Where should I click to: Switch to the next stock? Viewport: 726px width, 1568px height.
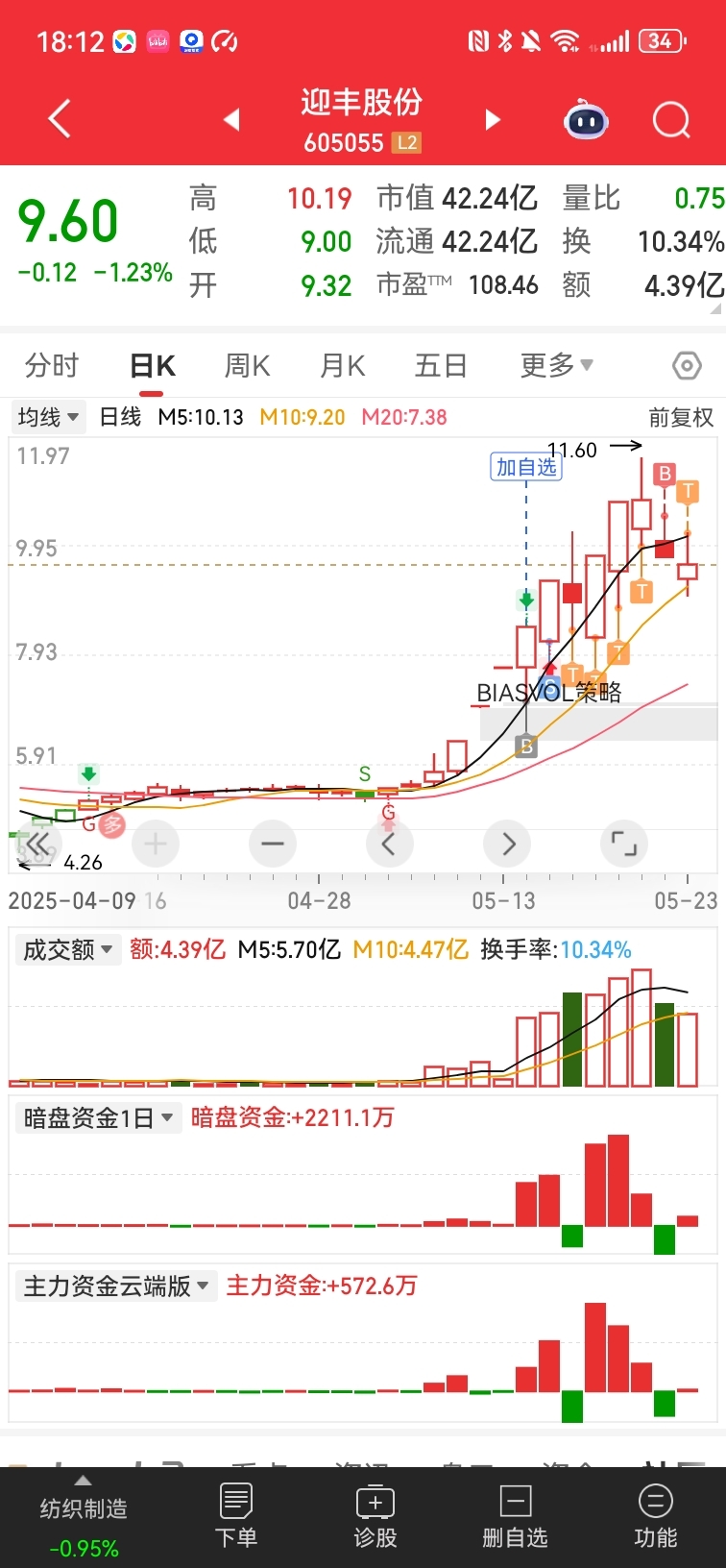[x=493, y=120]
